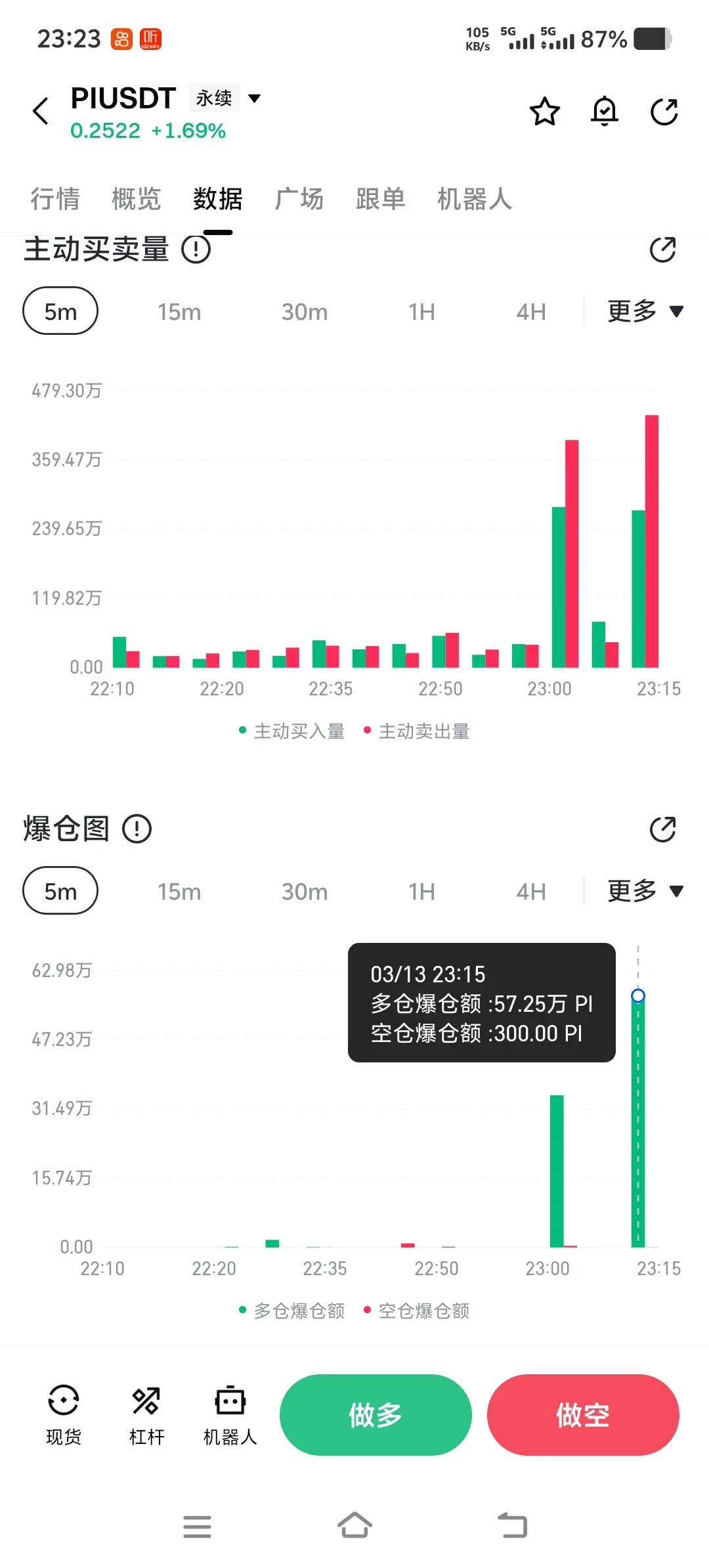Open the 广场 tab
The width and height of the screenshot is (709, 1568).
coord(299,199)
